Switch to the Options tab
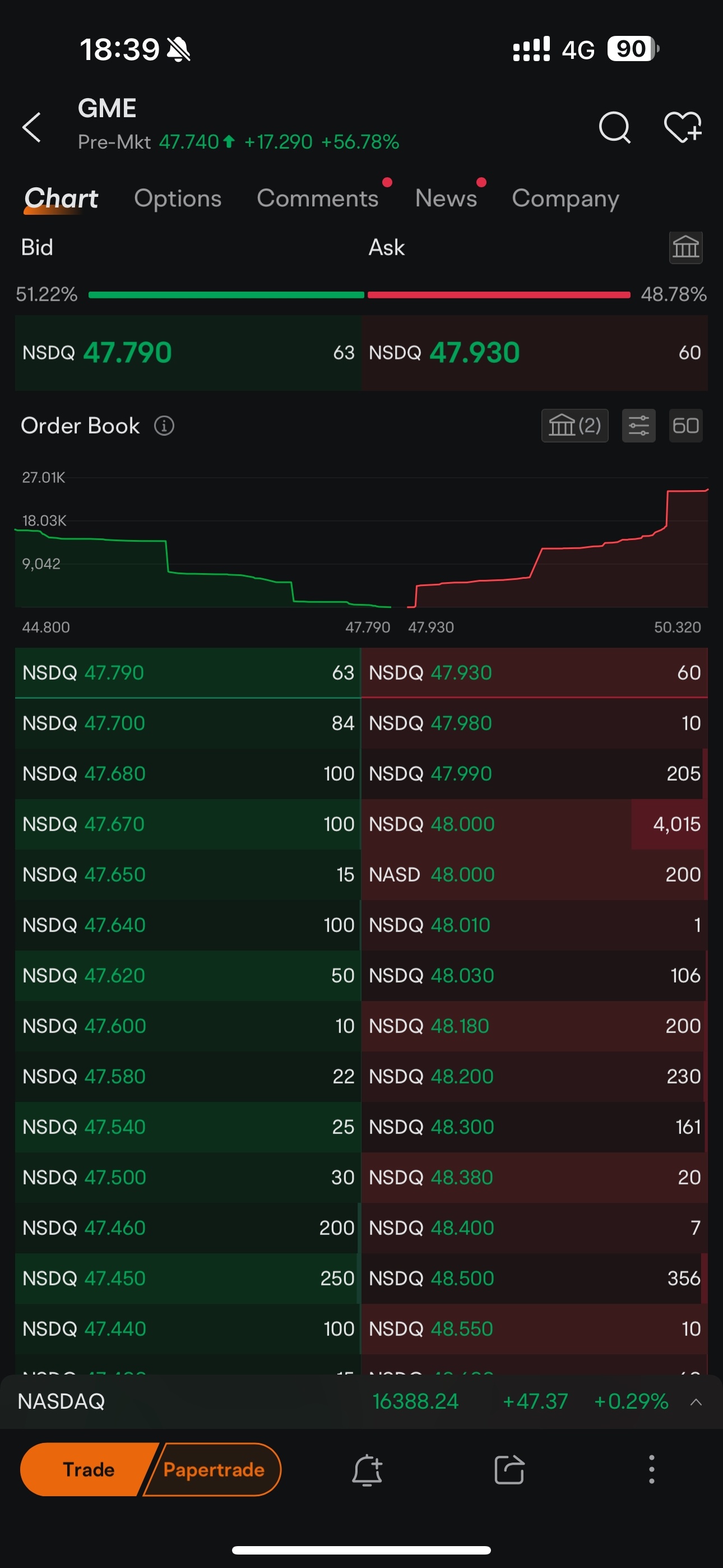The height and width of the screenshot is (1568, 723). 178,199
